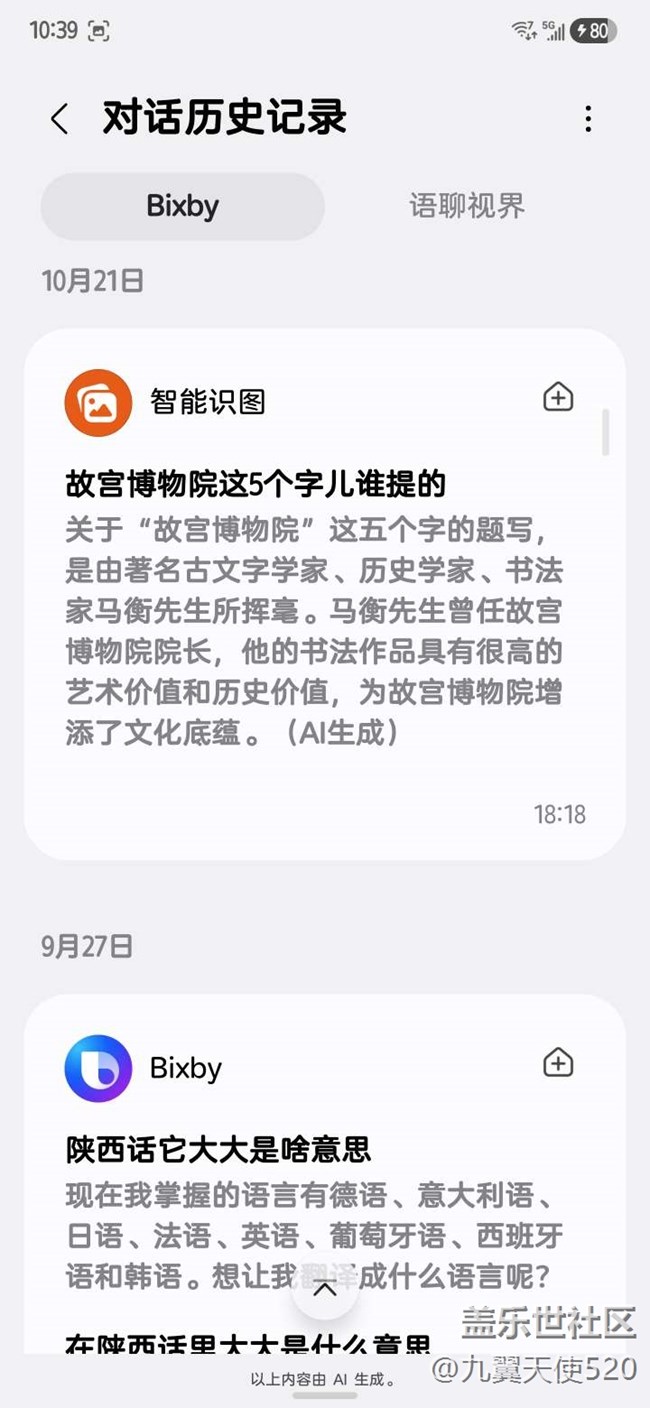650x1408 pixels.
Task: Open the 故宫博物院 conversation card
Action: point(325,594)
